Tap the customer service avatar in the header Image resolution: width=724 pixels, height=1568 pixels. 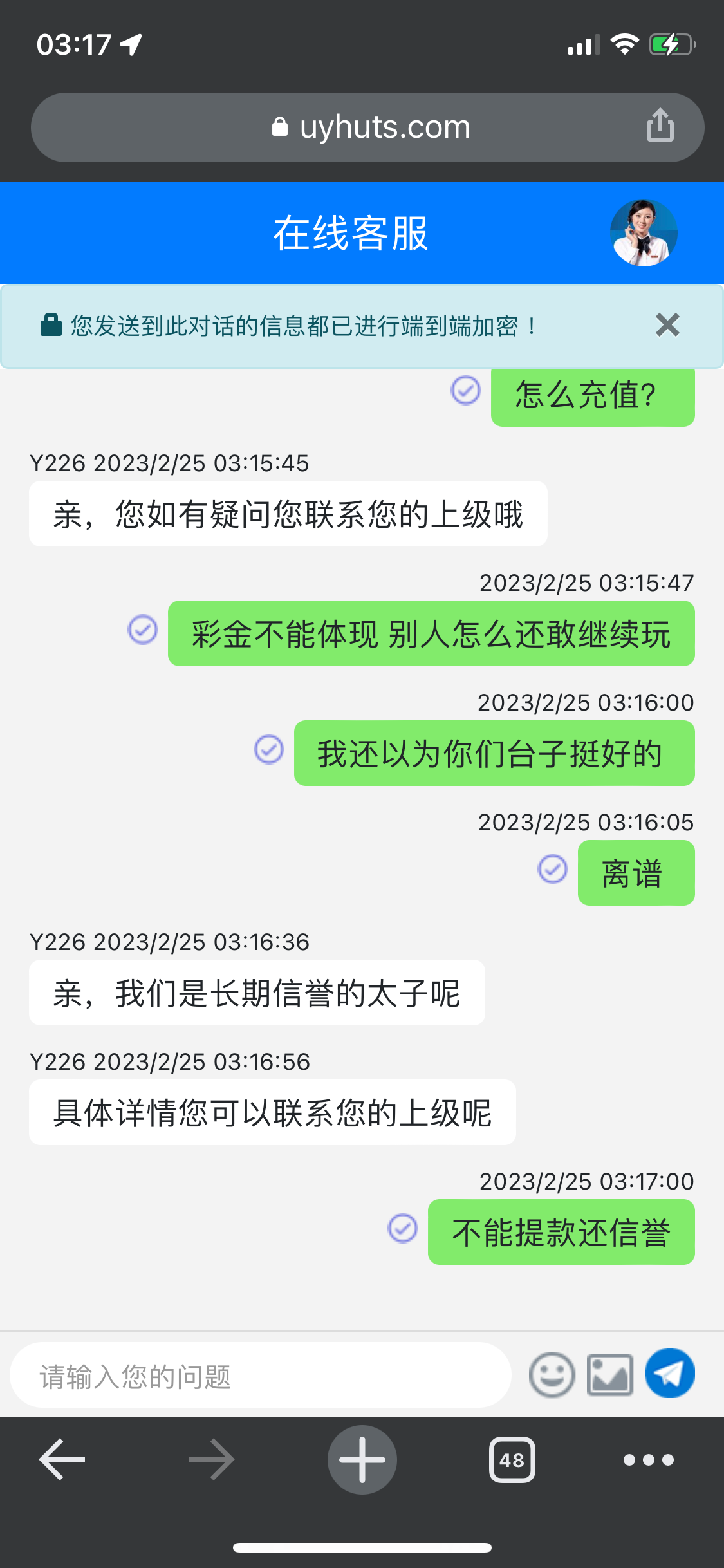(x=643, y=232)
